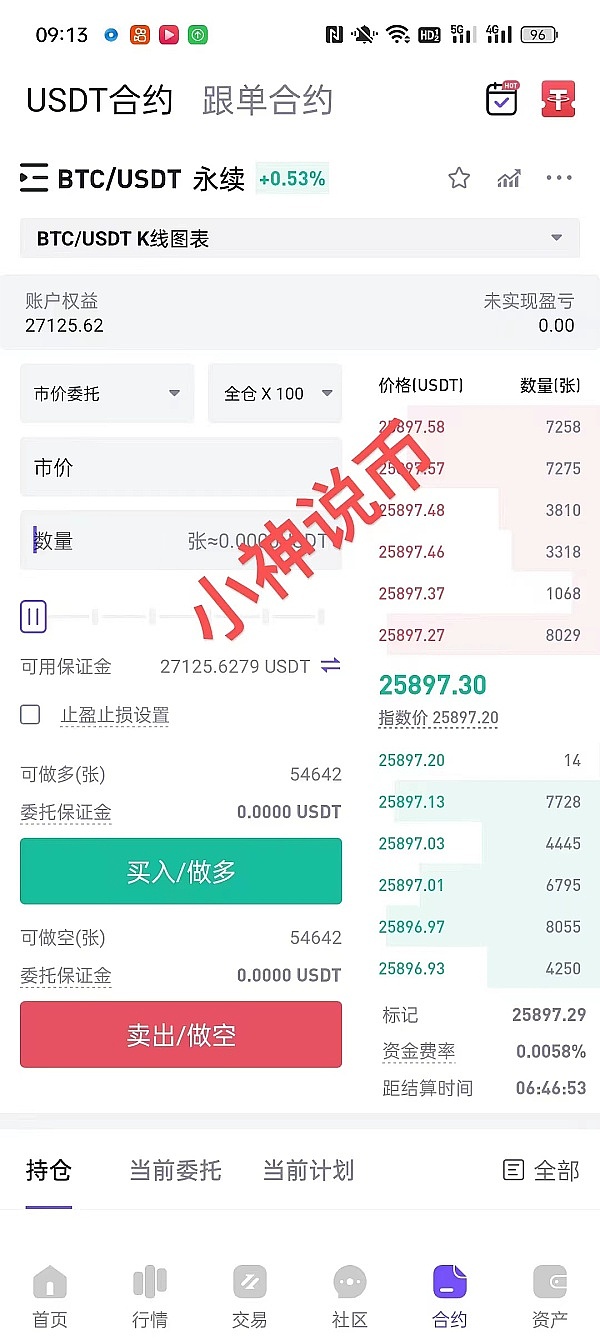Open the 行情 market tab
The image size is (600, 1340).
coord(150,1296)
